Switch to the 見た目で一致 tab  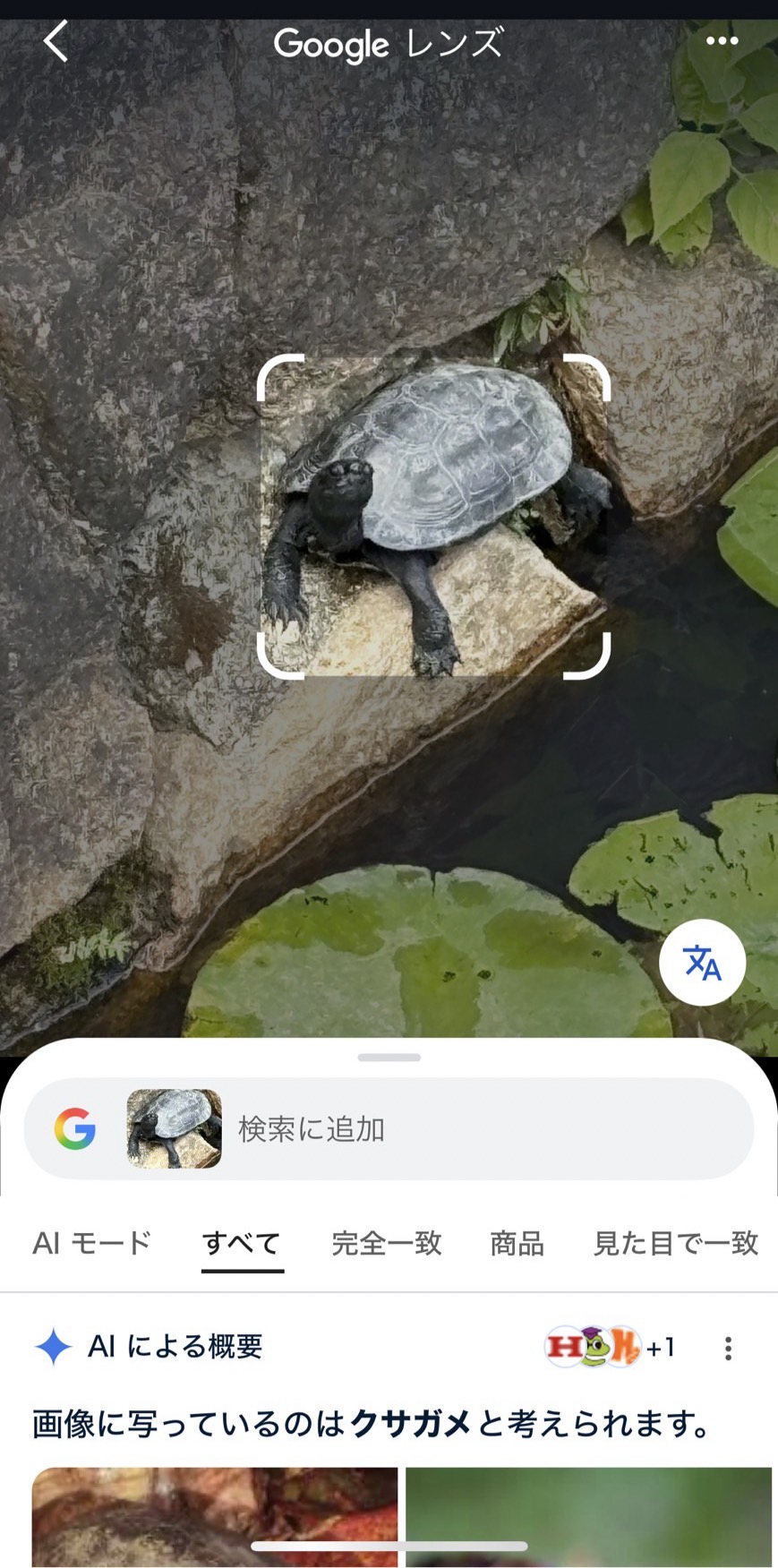(676, 1243)
